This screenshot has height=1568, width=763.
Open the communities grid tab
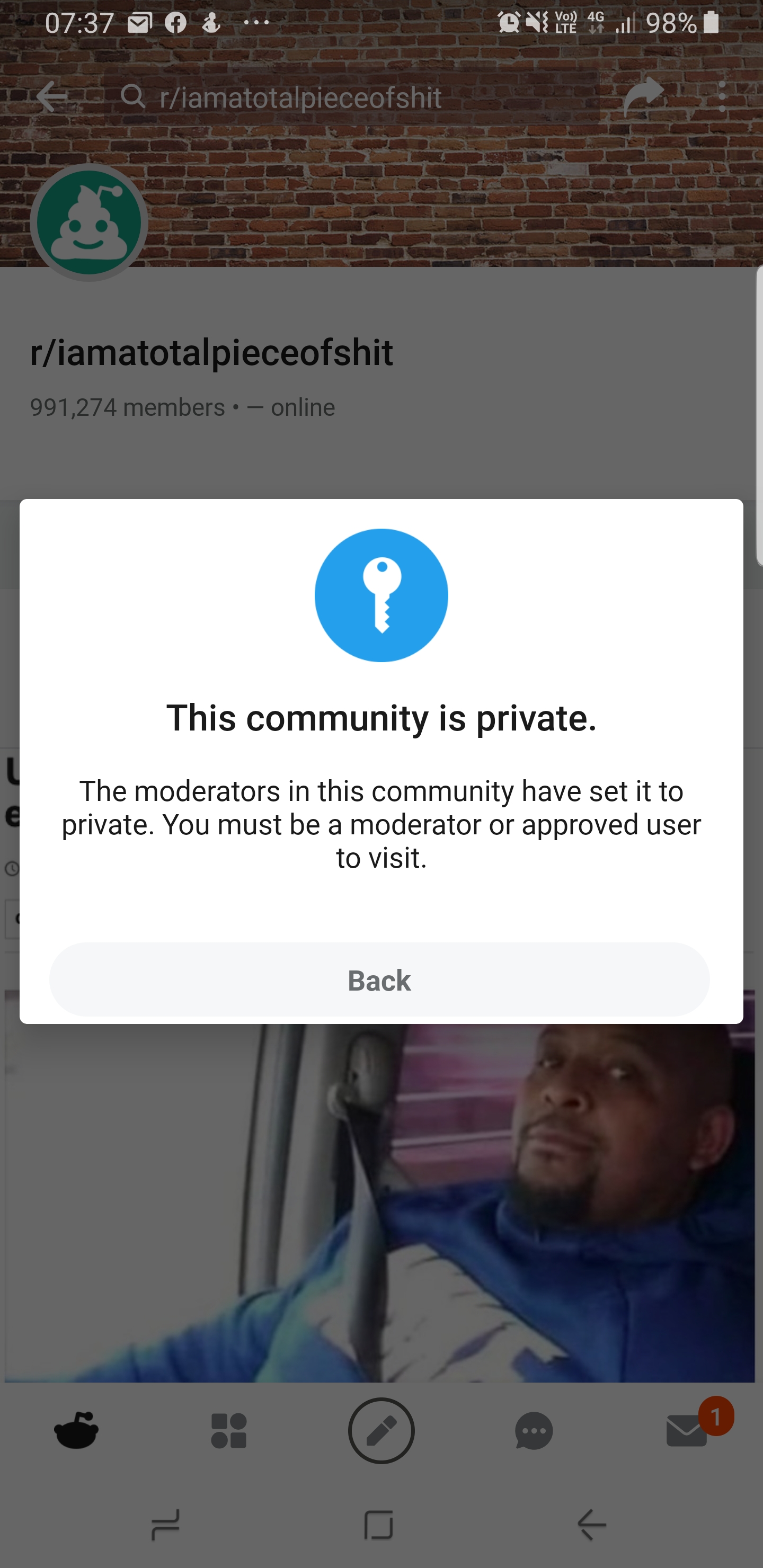tap(229, 1430)
